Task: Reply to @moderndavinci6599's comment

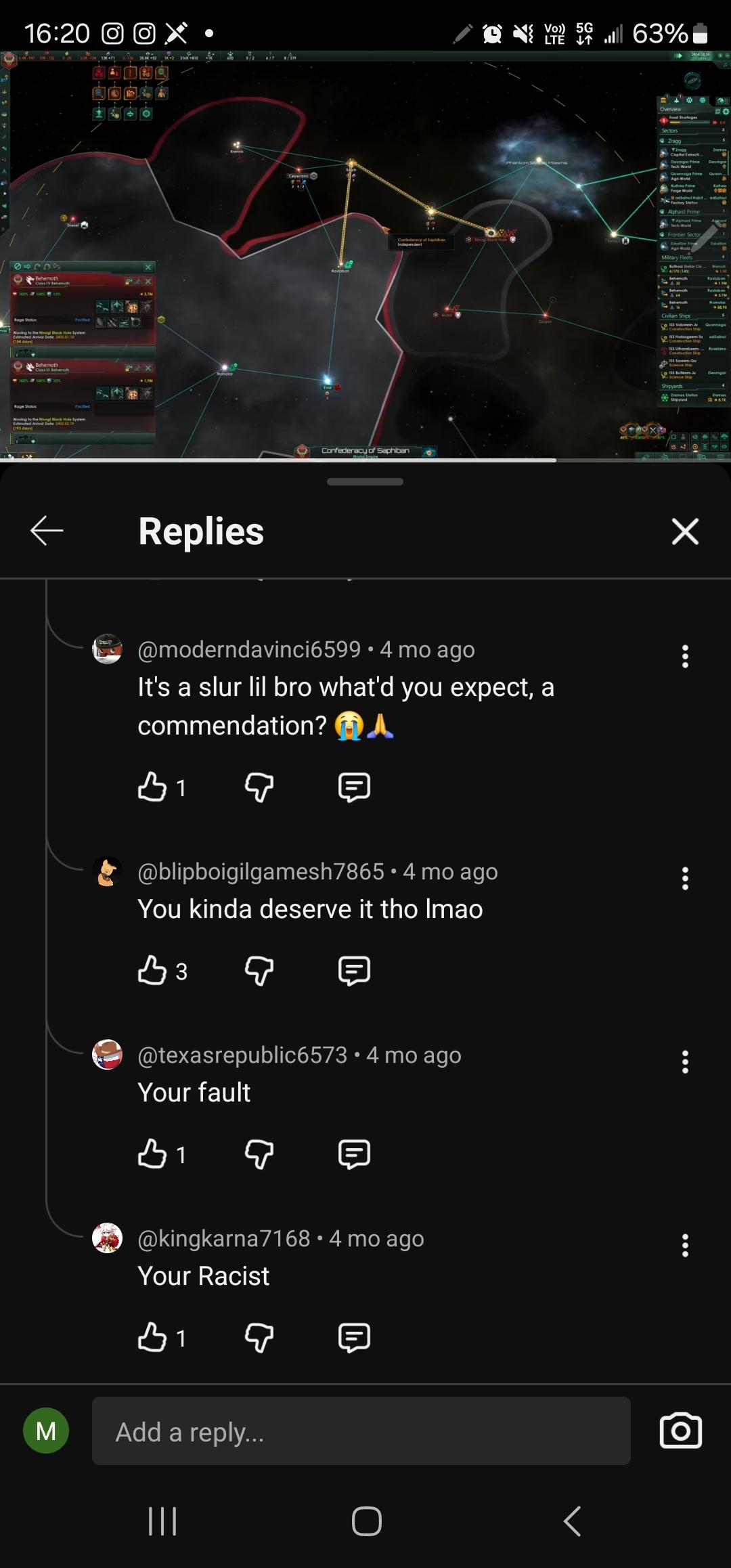Action: tap(354, 787)
